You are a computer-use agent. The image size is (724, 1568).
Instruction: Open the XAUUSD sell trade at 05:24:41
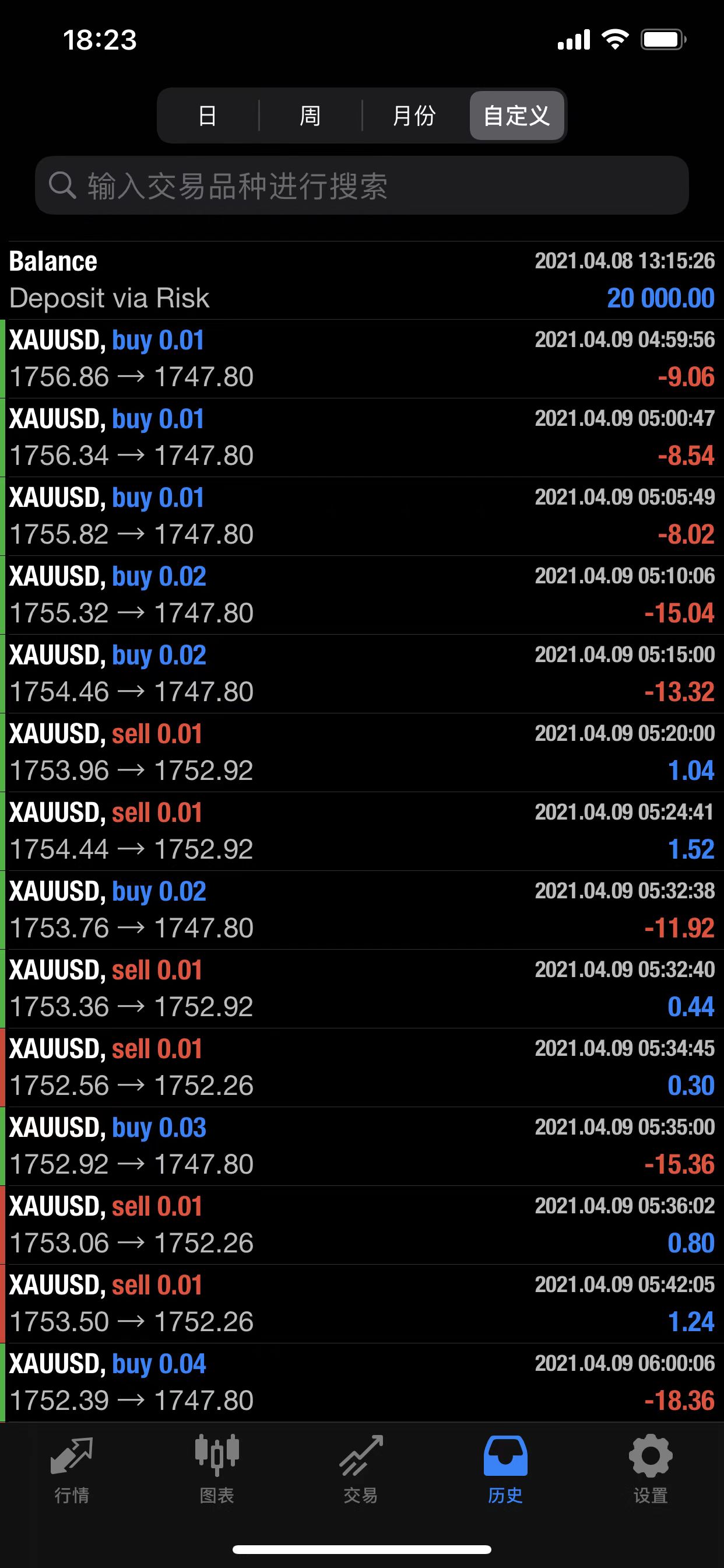pos(362,831)
